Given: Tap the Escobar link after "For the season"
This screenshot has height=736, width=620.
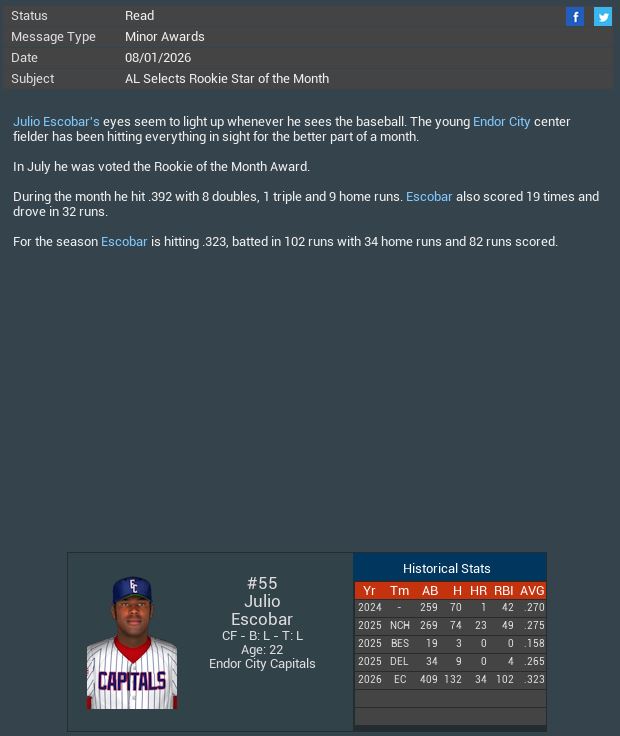Looking at the screenshot, I should coord(124,241).
